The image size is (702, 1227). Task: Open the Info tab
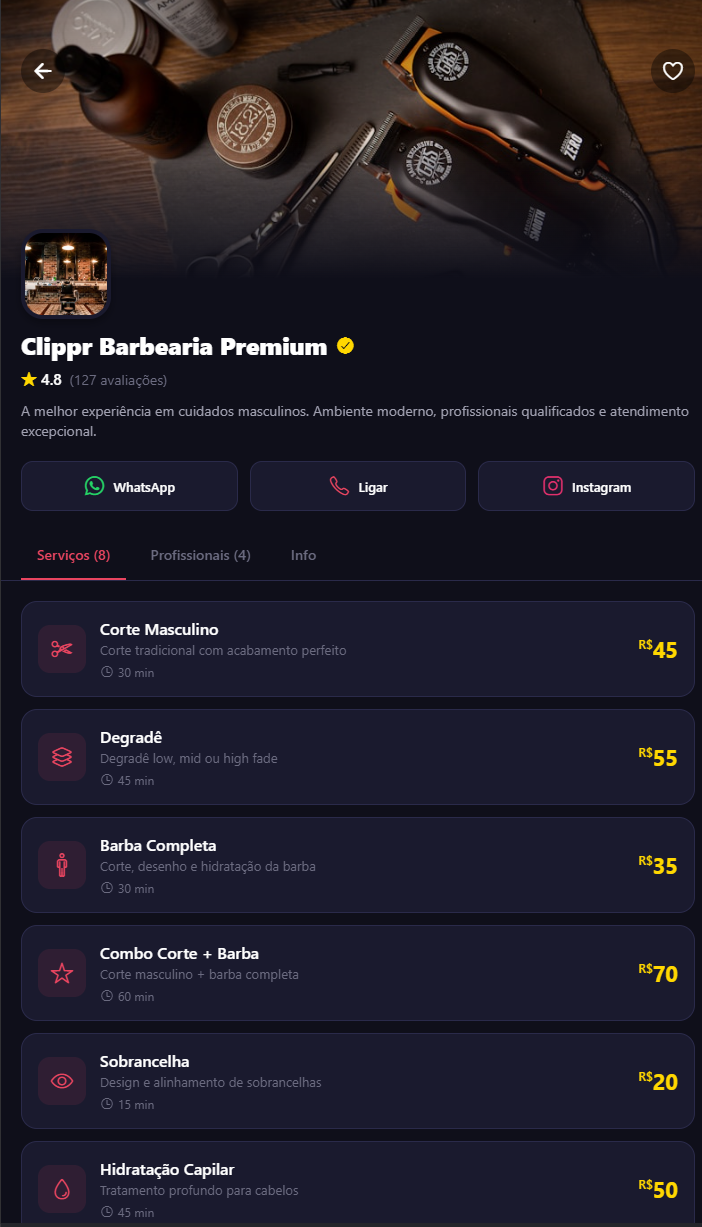tap(303, 555)
